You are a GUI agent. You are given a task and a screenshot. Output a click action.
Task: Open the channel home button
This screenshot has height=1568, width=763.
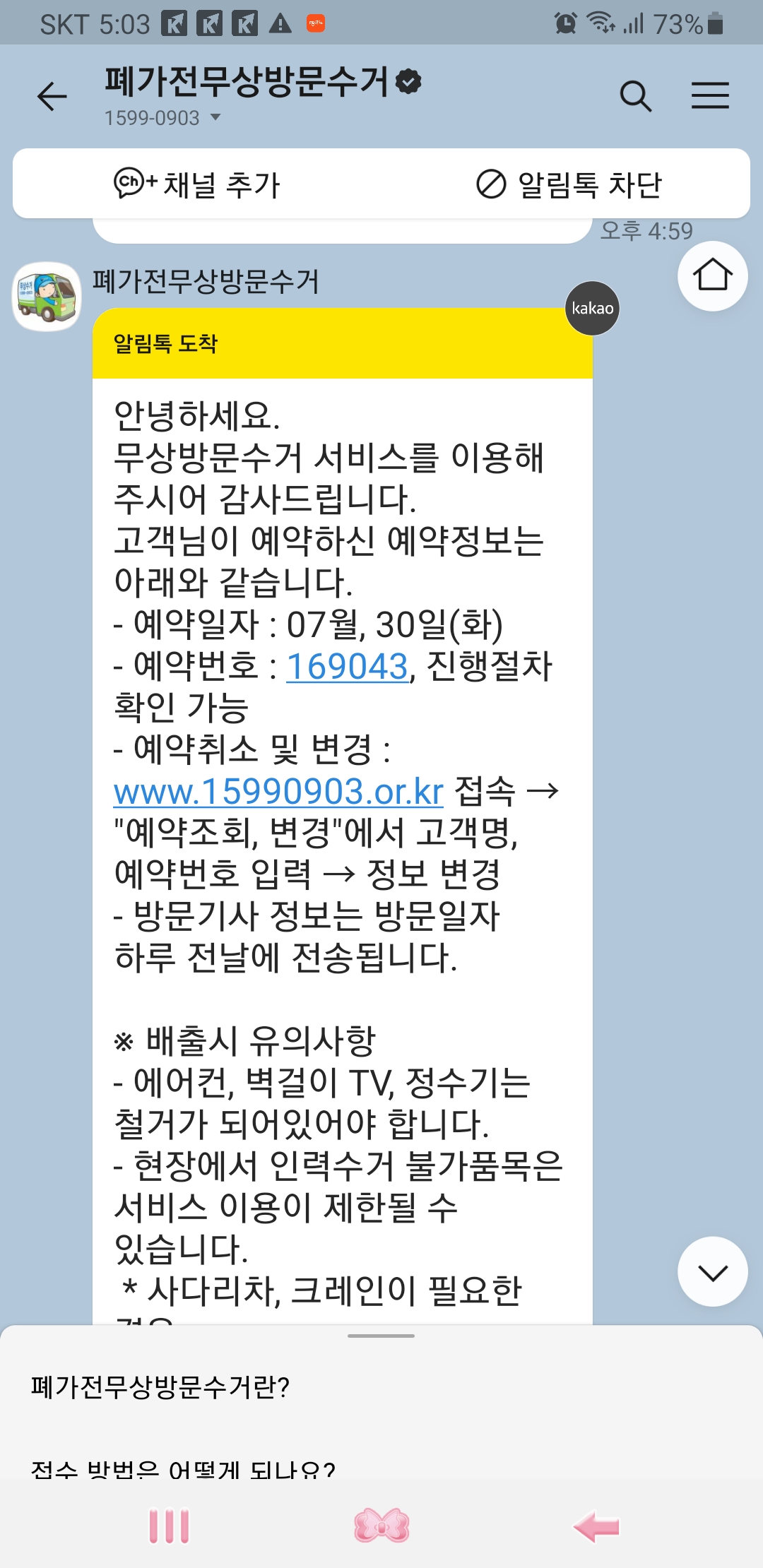point(712,276)
